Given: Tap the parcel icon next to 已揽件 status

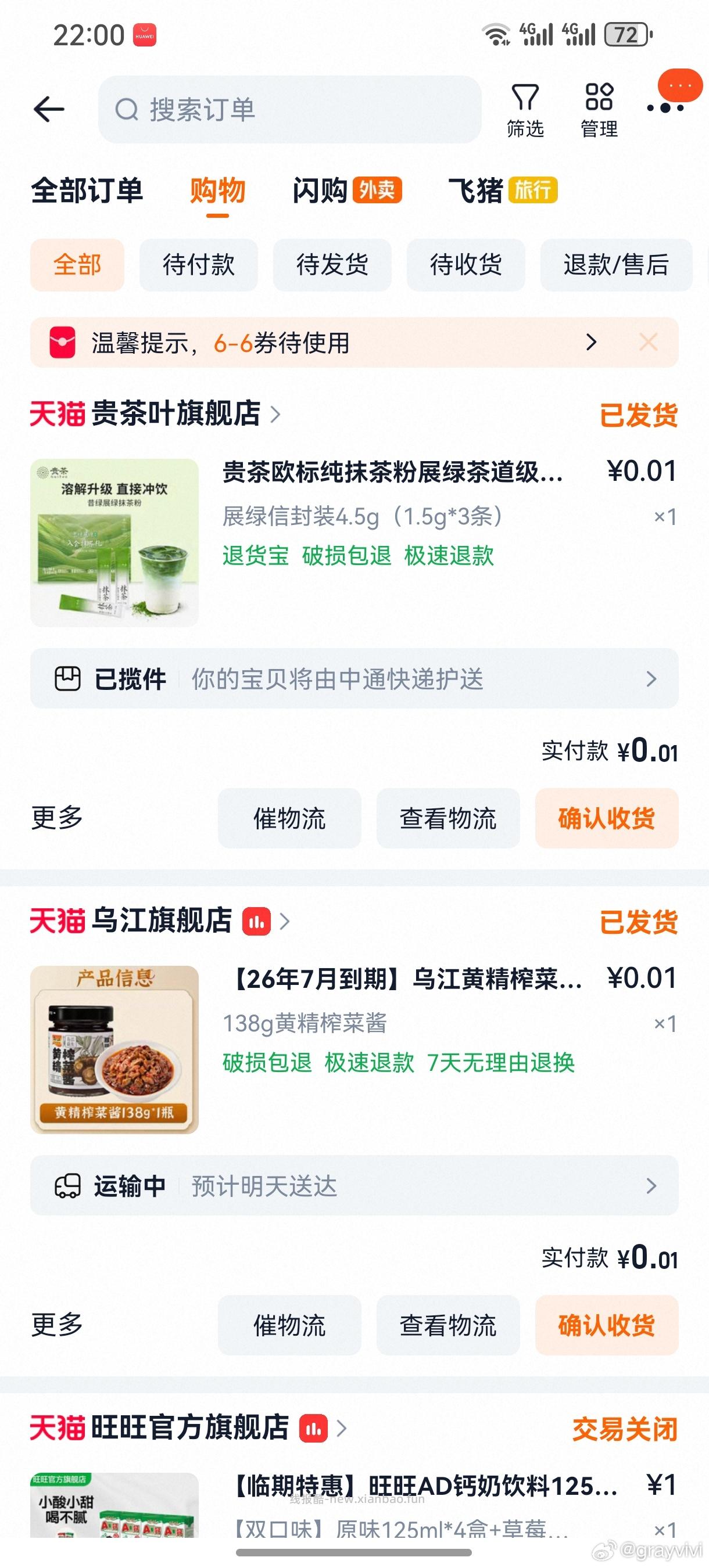Looking at the screenshot, I should [67, 679].
